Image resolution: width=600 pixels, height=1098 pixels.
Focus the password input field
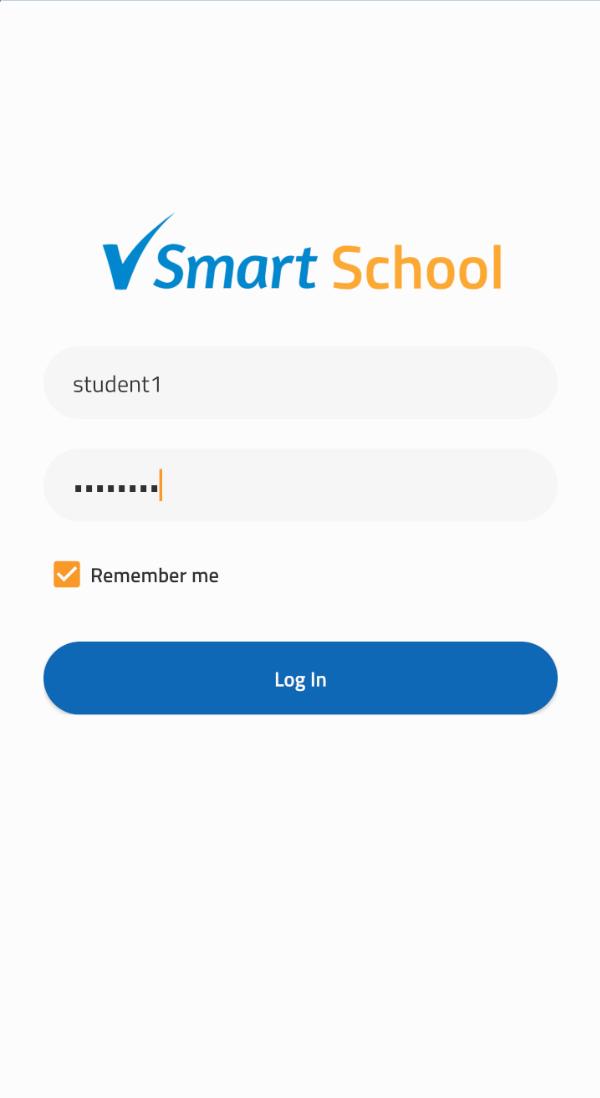point(300,486)
